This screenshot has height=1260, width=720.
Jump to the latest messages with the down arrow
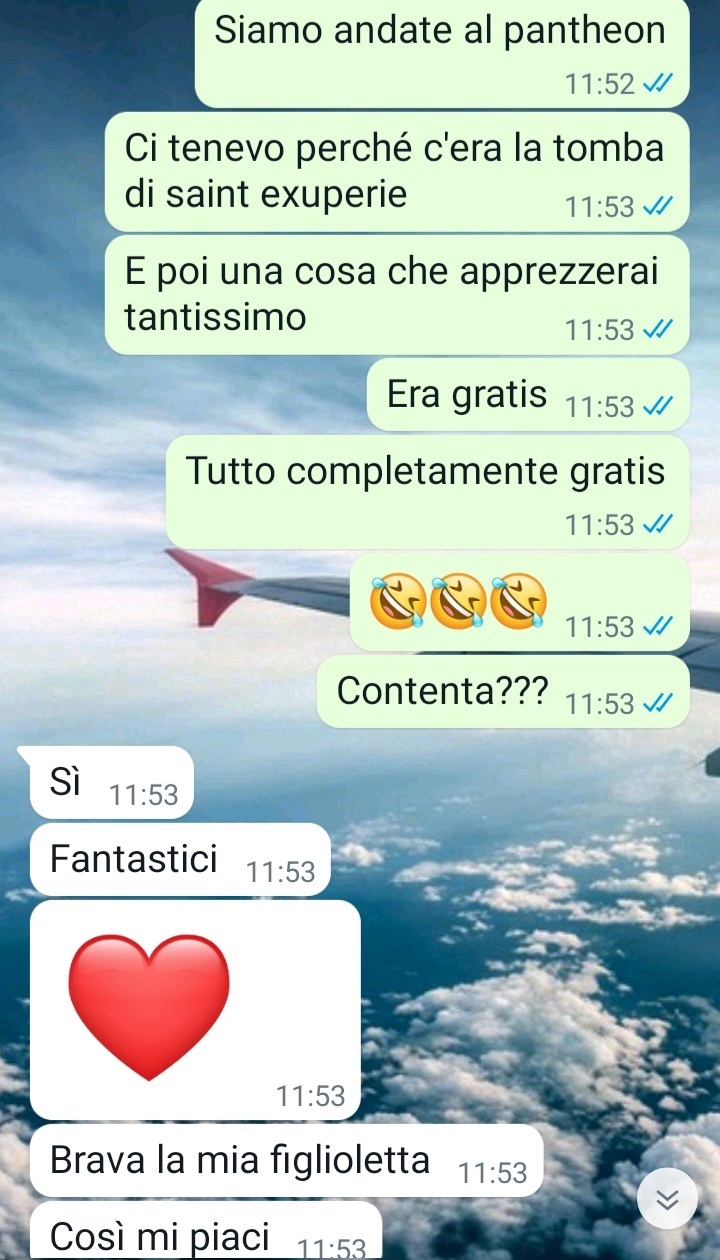tap(667, 1198)
